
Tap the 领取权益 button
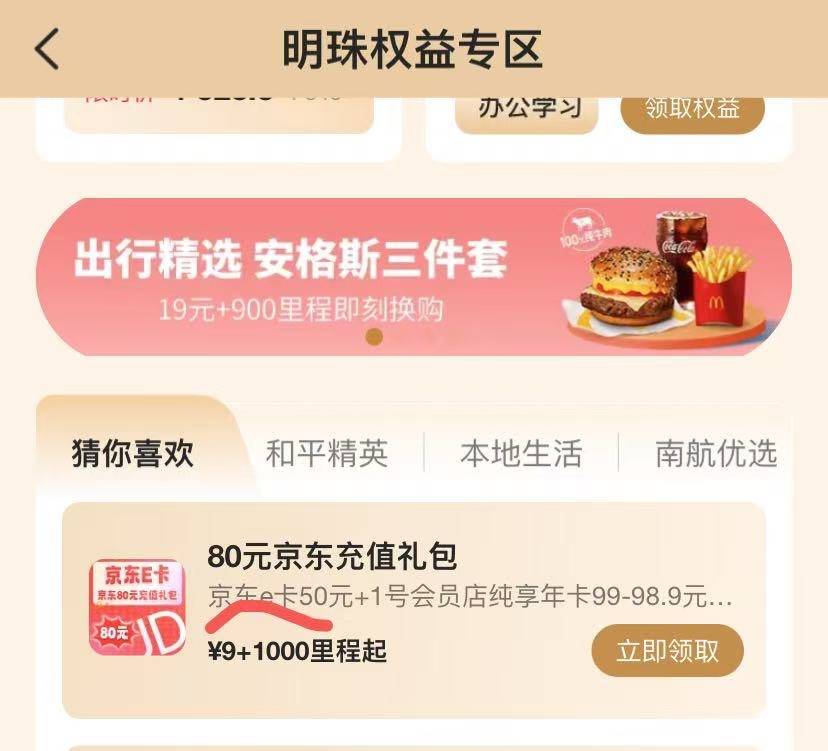692,109
